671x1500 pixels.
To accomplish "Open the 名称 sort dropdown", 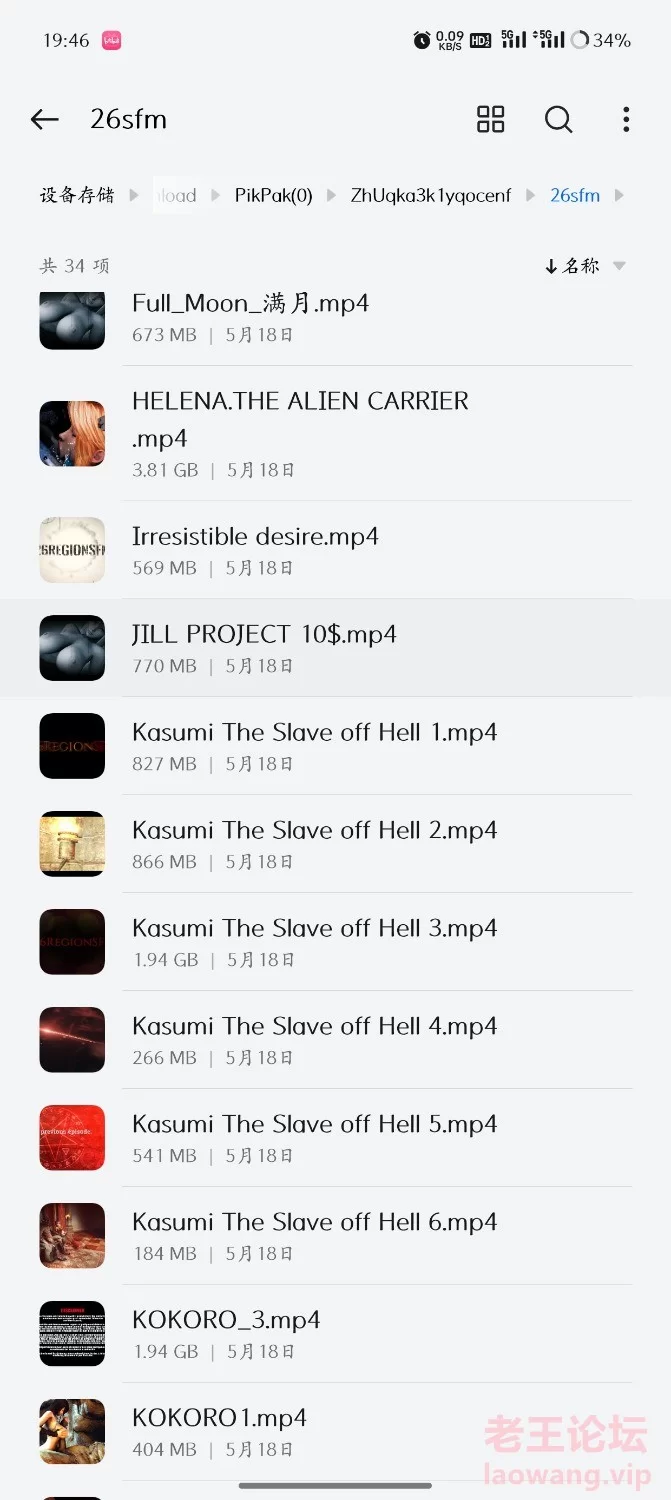I will click(586, 266).
